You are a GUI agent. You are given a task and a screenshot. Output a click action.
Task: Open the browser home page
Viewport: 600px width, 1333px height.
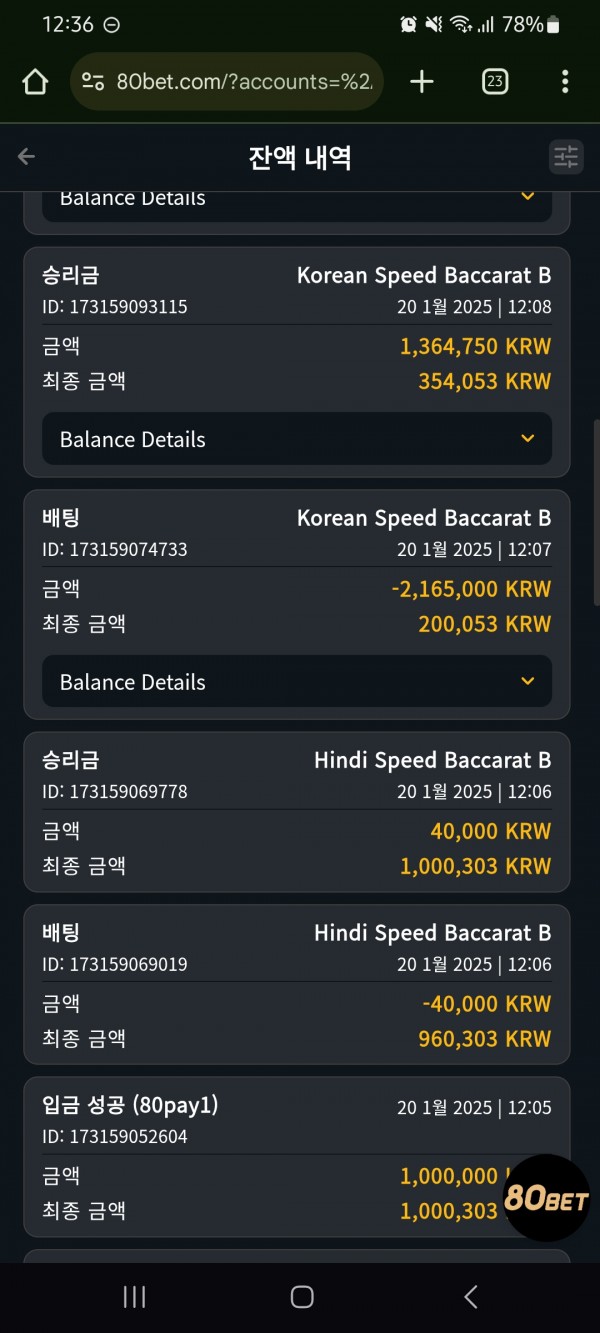point(35,82)
